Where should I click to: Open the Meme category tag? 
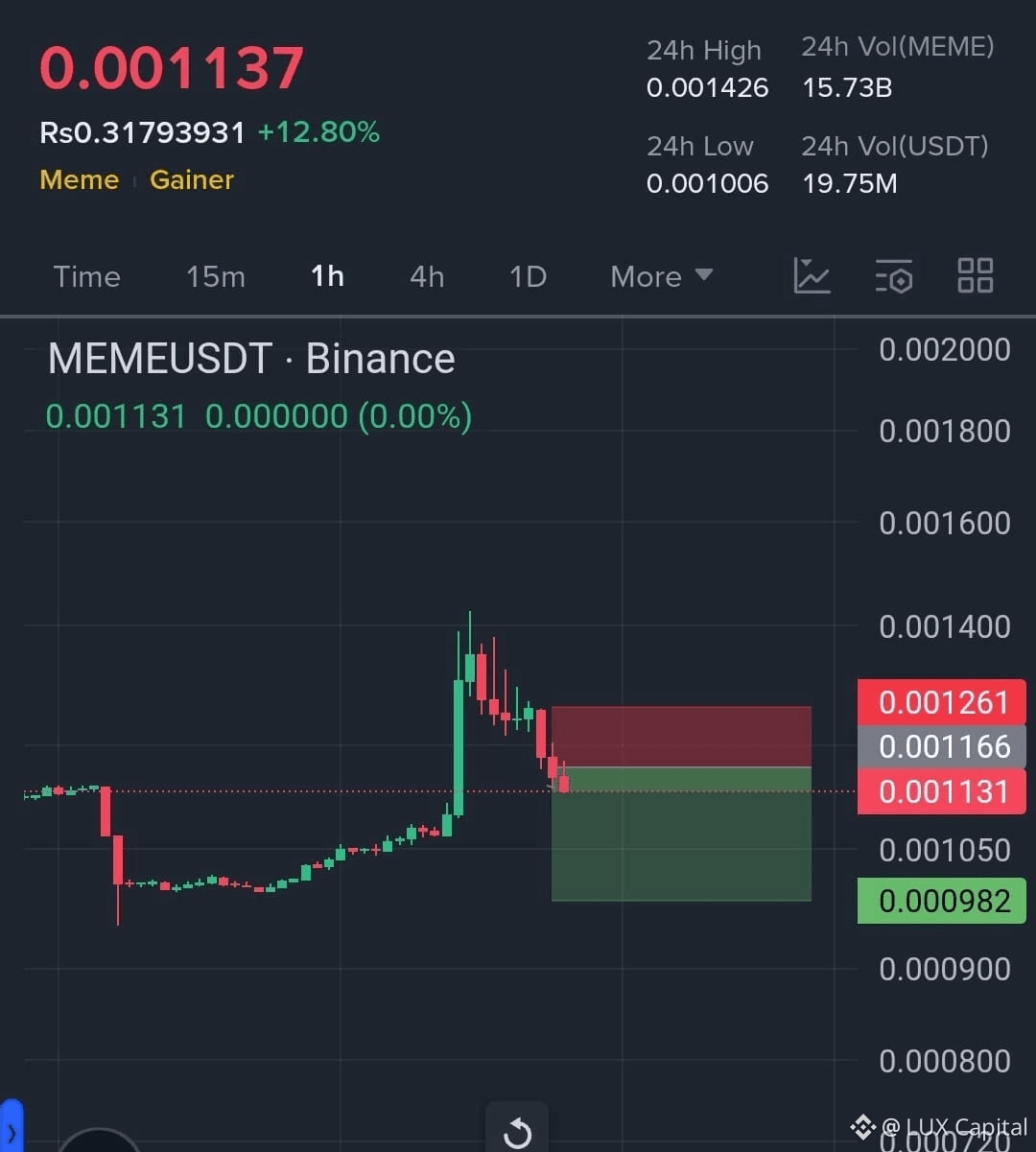tap(80, 180)
